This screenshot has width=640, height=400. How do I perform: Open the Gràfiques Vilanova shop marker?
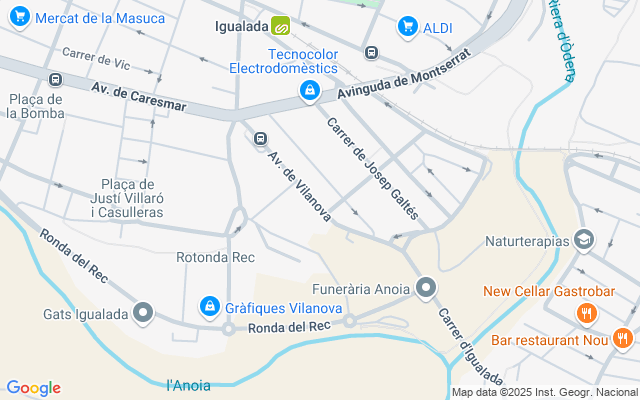[x=210, y=306]
